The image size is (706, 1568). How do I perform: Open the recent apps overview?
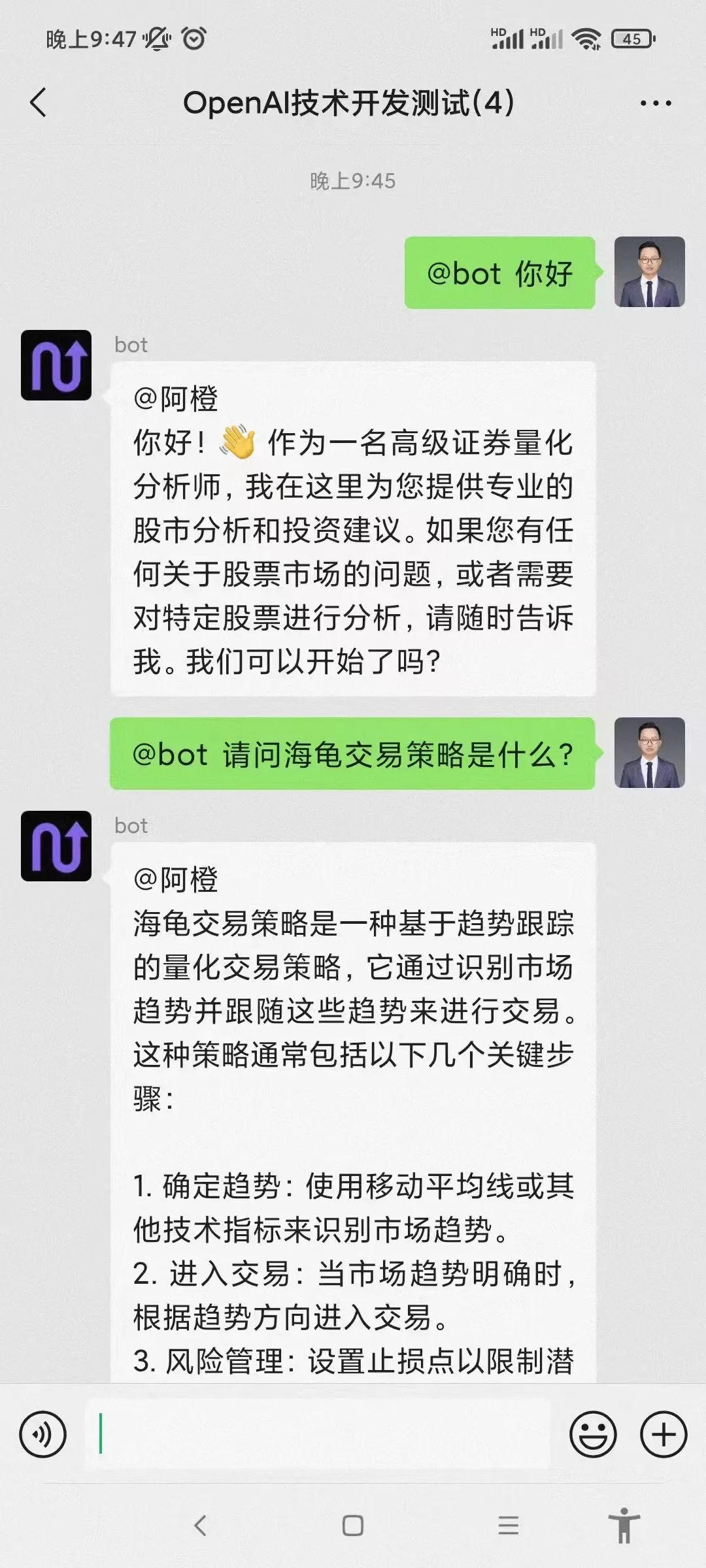tap(508, 1526)
